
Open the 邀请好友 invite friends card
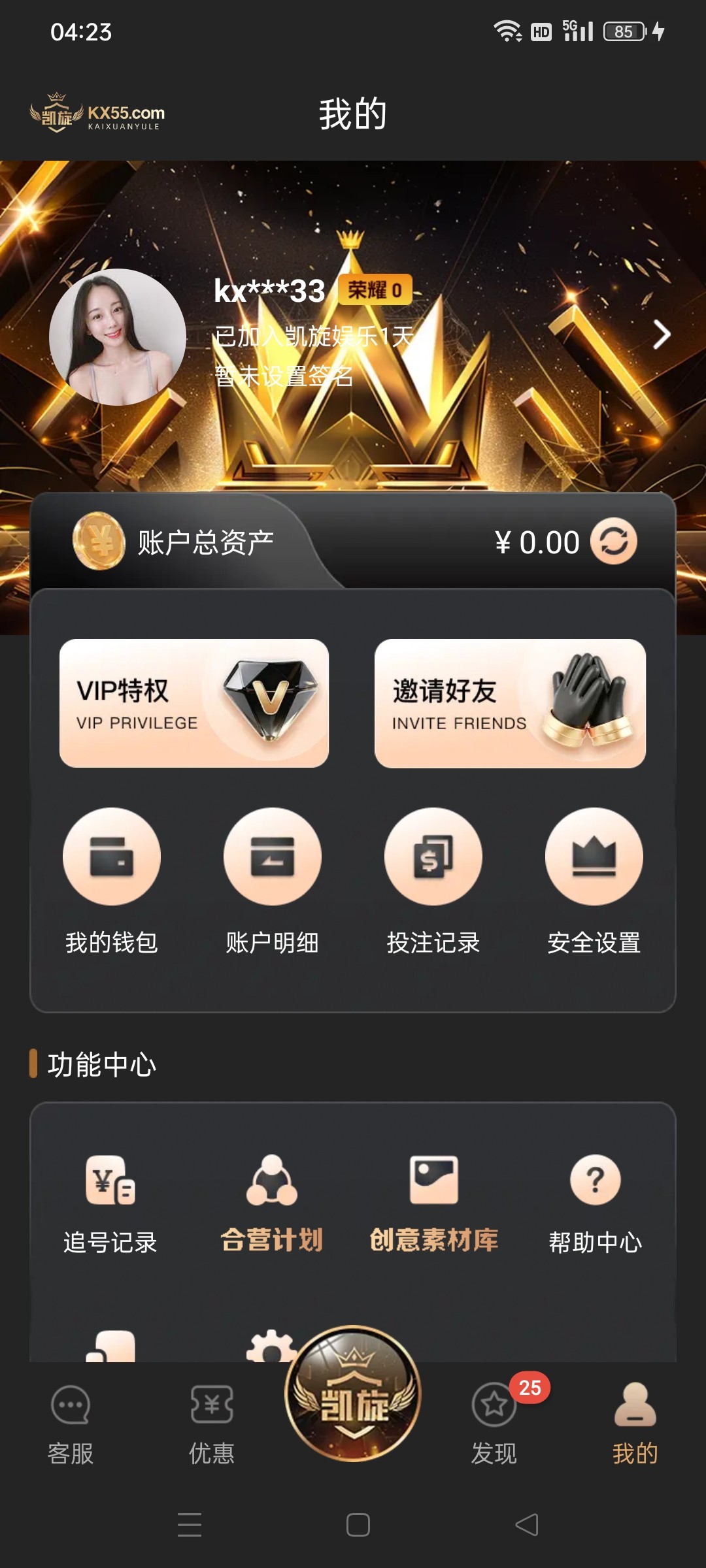tap(510, 703)
